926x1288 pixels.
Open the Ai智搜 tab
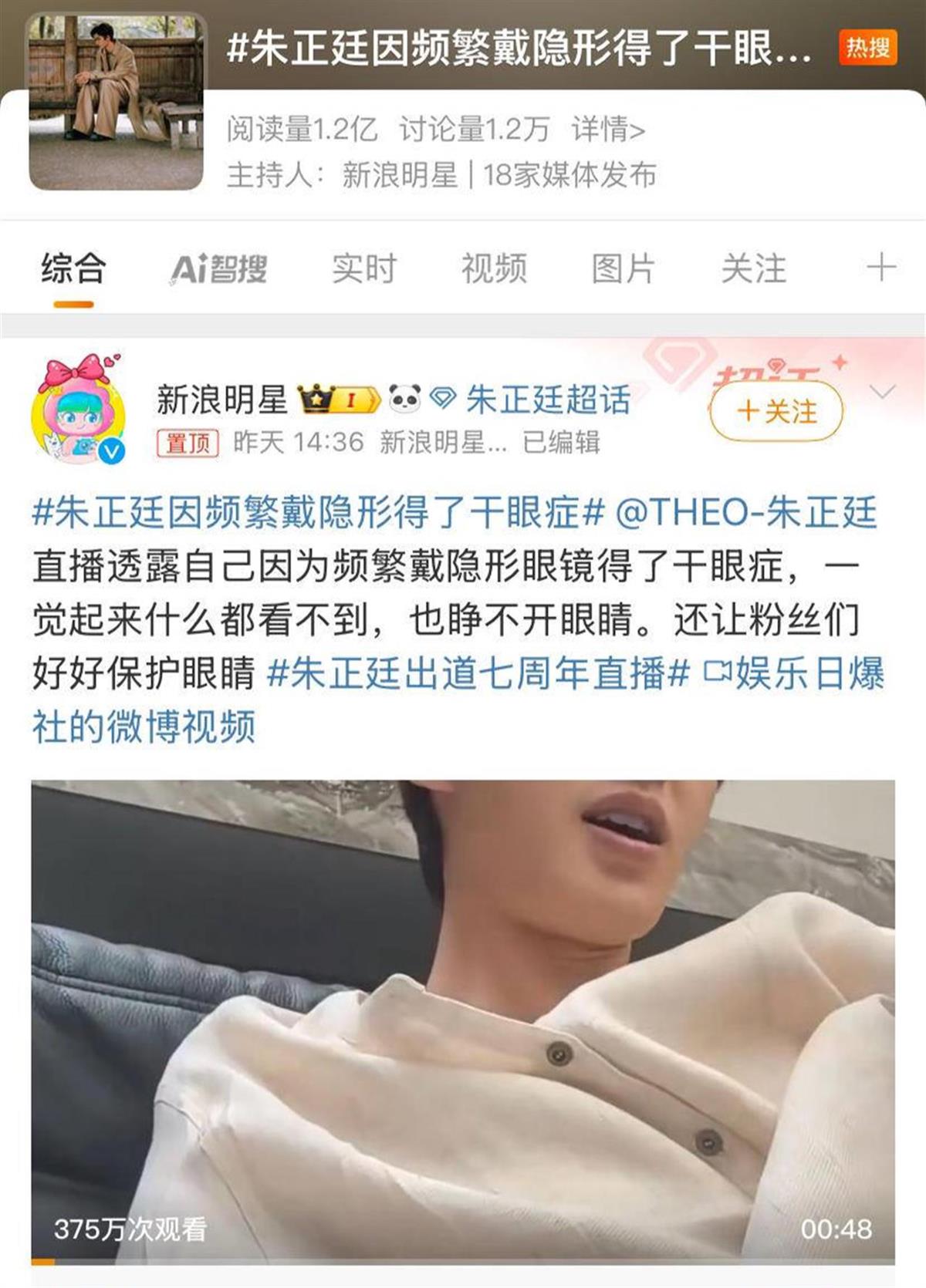click(219, 269)
